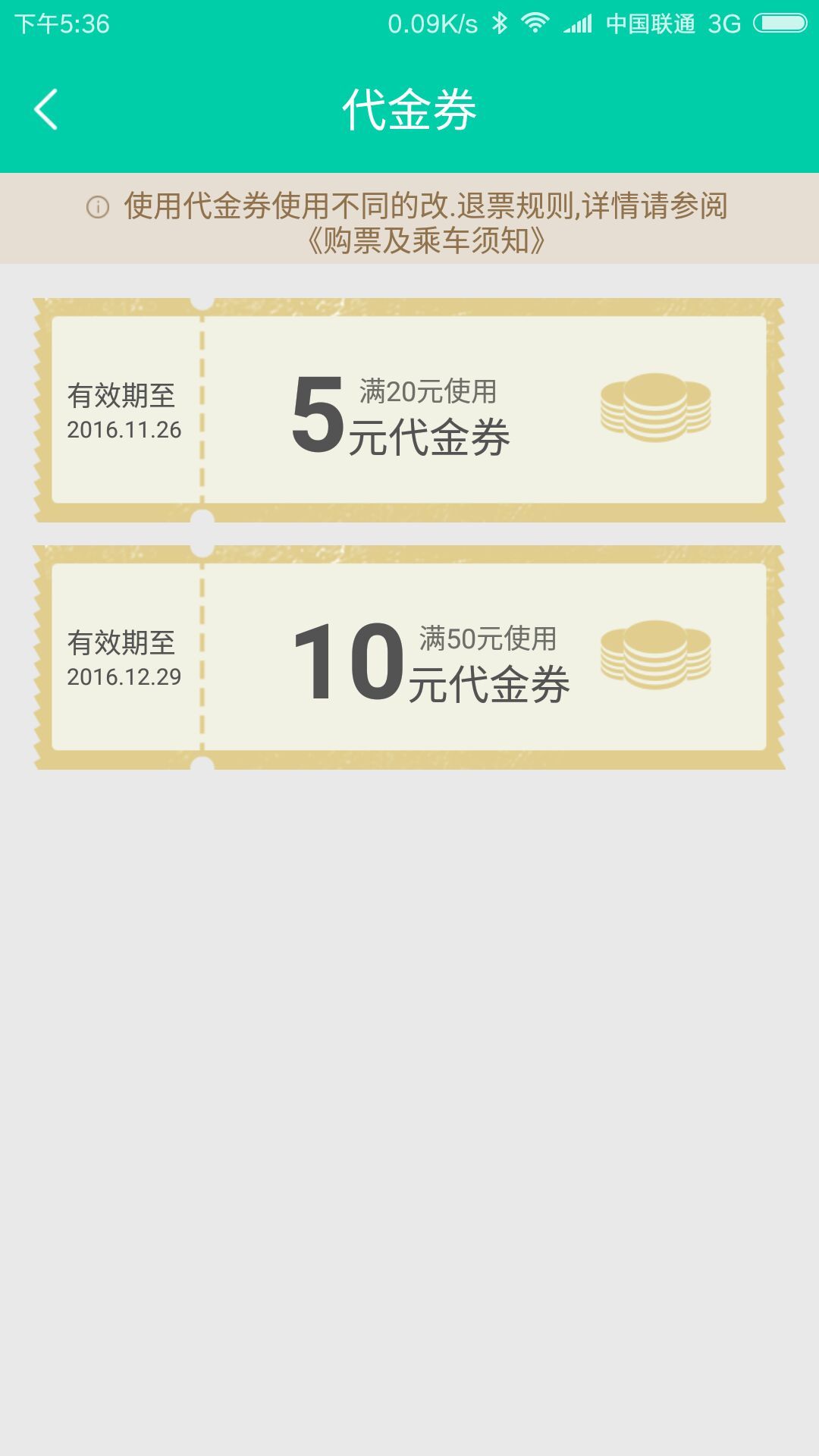Screen dimensions: 819x1456
Task: Tap the Wi-Fi icon in the status bar
Action: 537,23
